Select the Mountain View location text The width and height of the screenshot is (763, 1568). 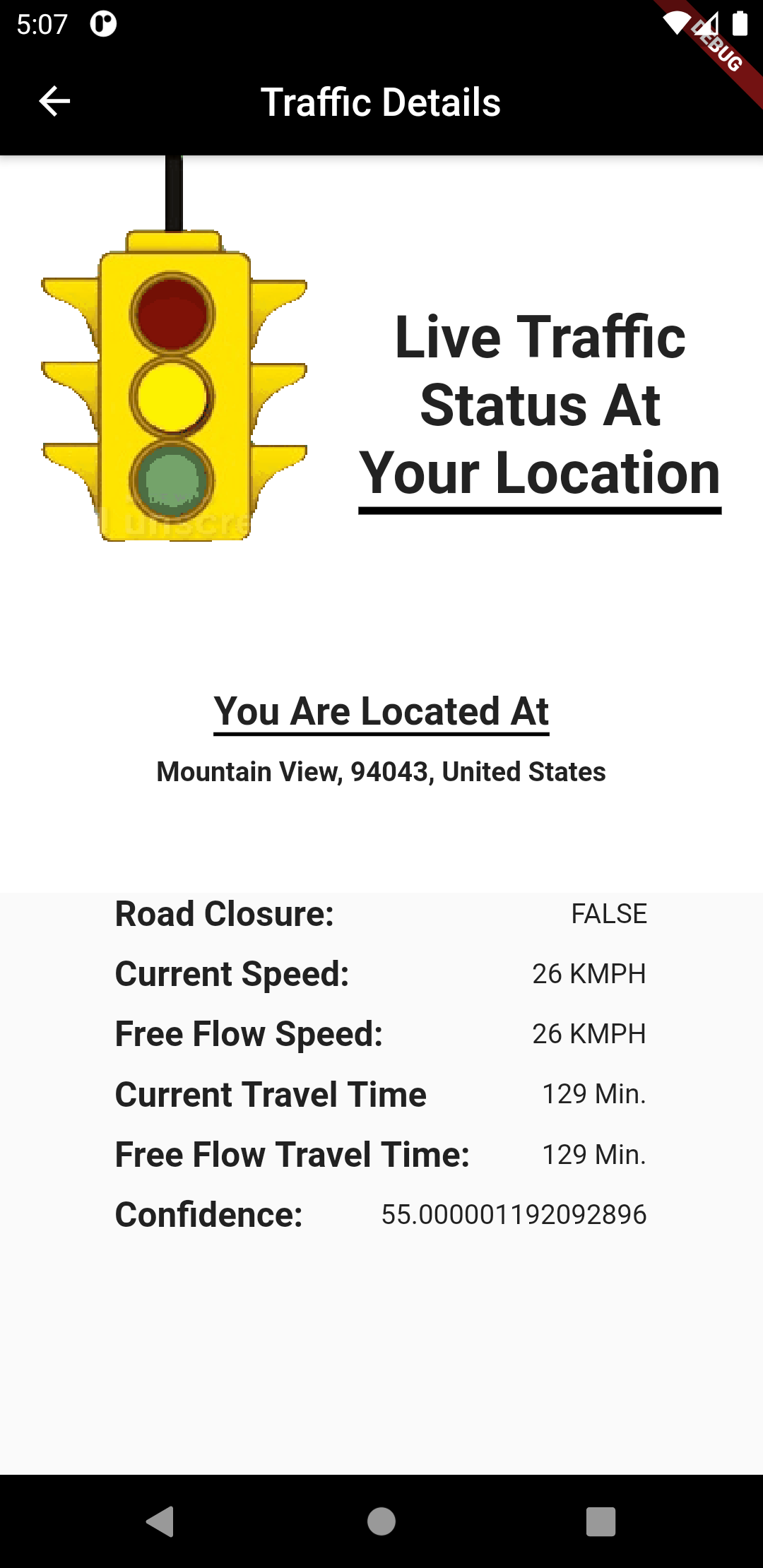pos(381,772)
